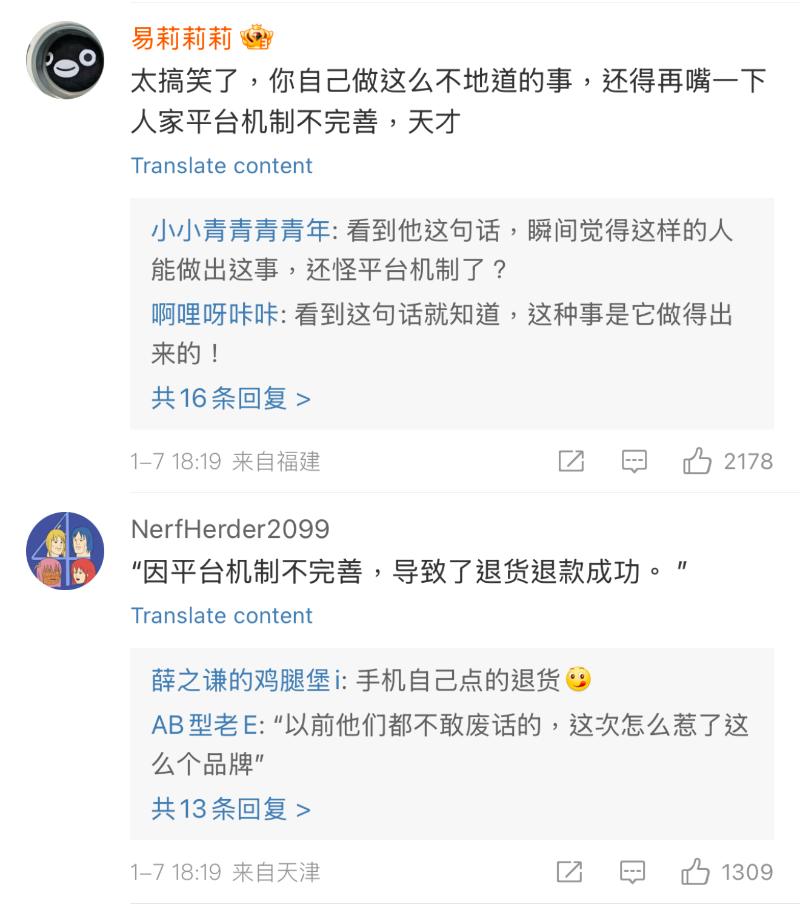Expand 共16条回复 replies
The width and height of the screenshot is (800, 913).
pos(231,398)
